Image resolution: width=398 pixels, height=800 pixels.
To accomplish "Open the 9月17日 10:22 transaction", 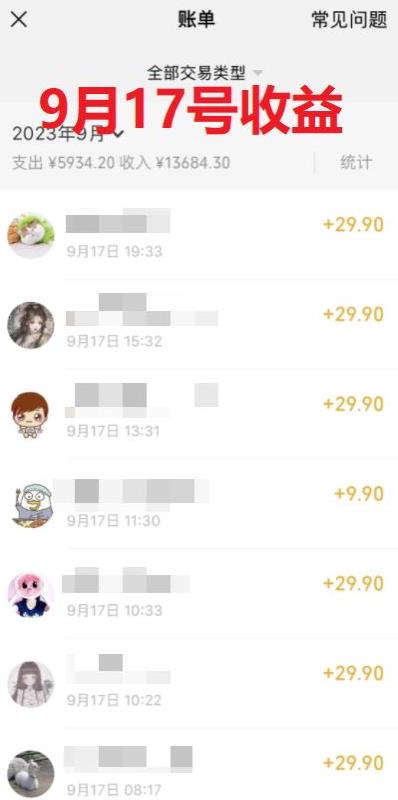I will tap(199, 684).
